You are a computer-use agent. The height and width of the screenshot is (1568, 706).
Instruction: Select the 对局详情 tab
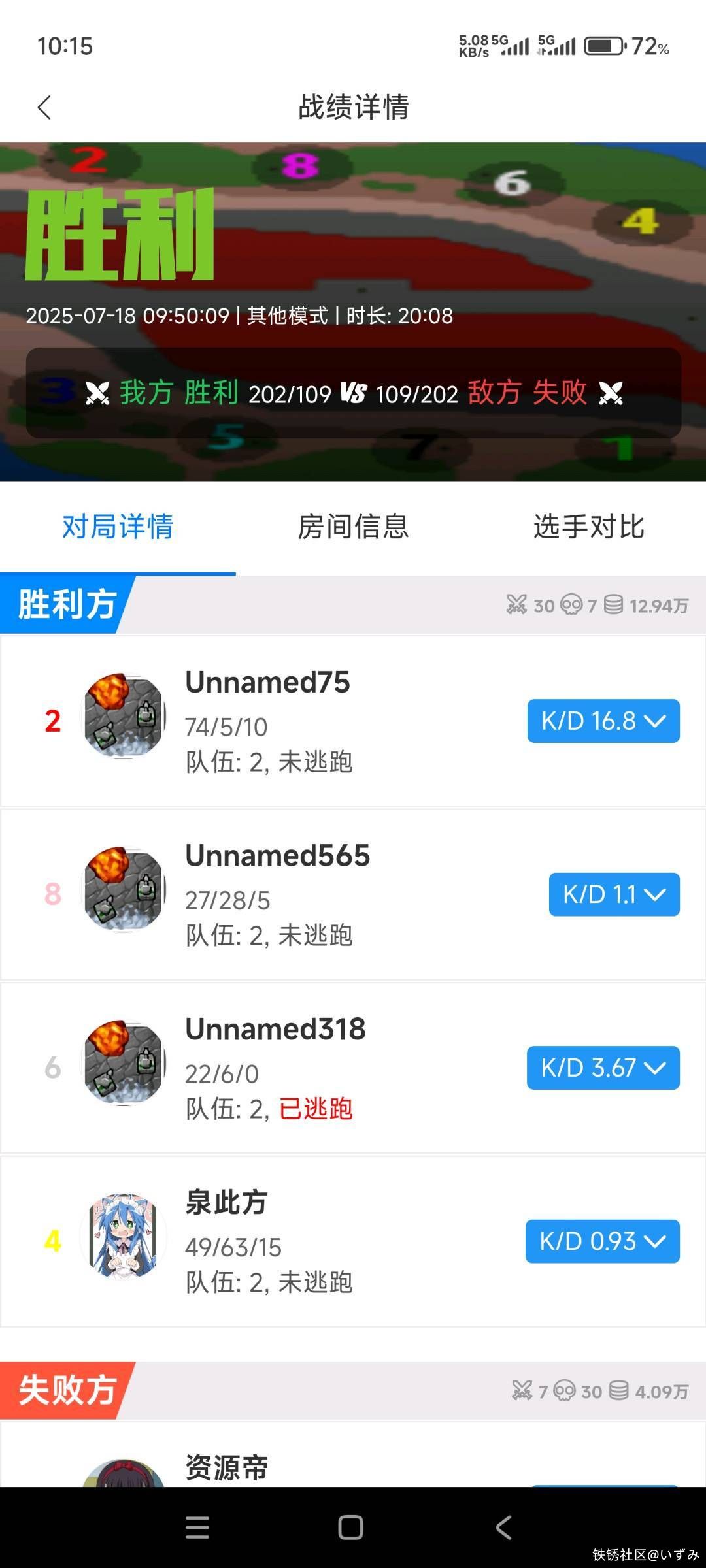[x=118, y=527]
